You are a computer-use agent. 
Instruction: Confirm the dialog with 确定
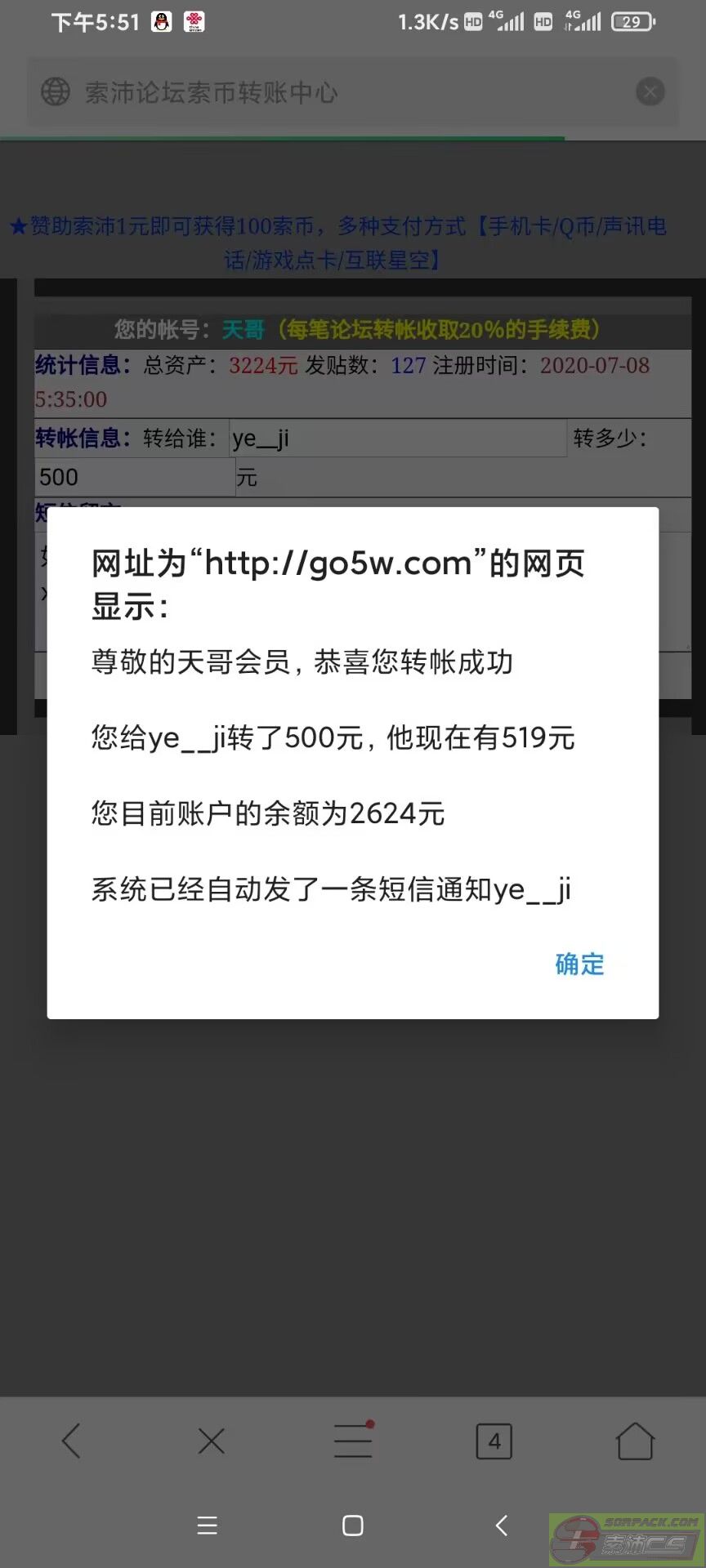point(579,964)
